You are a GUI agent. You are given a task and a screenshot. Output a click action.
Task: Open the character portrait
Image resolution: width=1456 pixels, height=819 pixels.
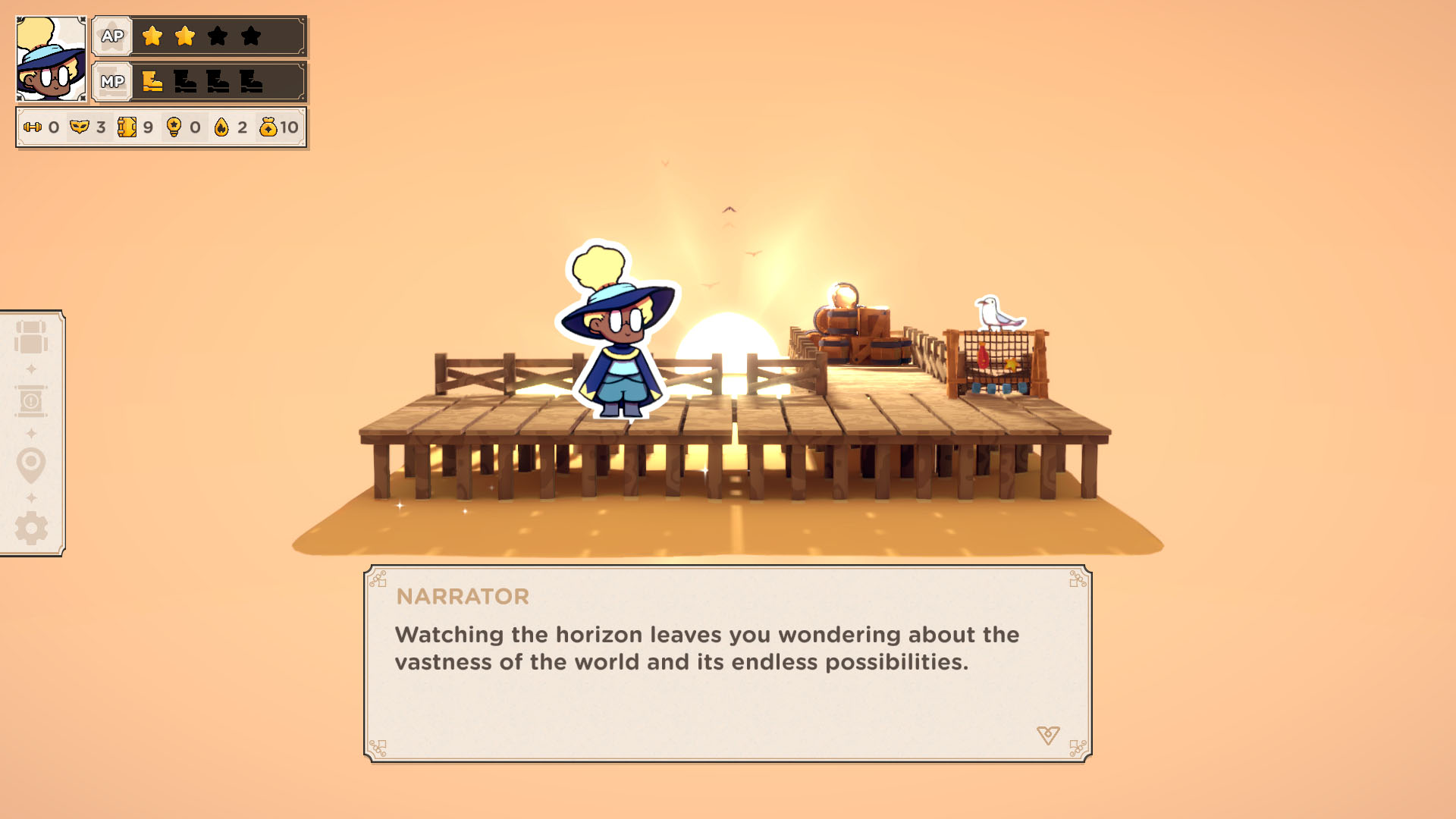point(51,59)
